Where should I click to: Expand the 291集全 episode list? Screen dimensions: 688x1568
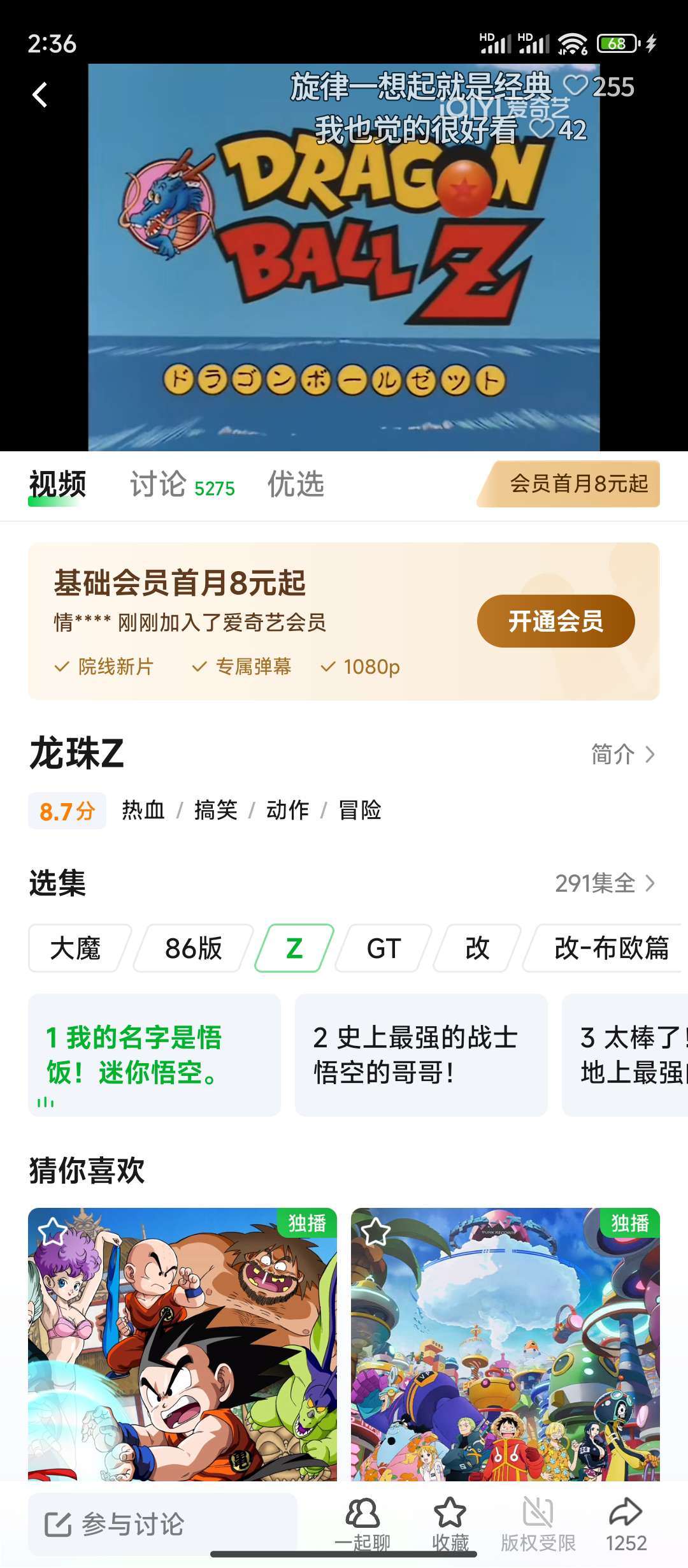click(604, 883)
